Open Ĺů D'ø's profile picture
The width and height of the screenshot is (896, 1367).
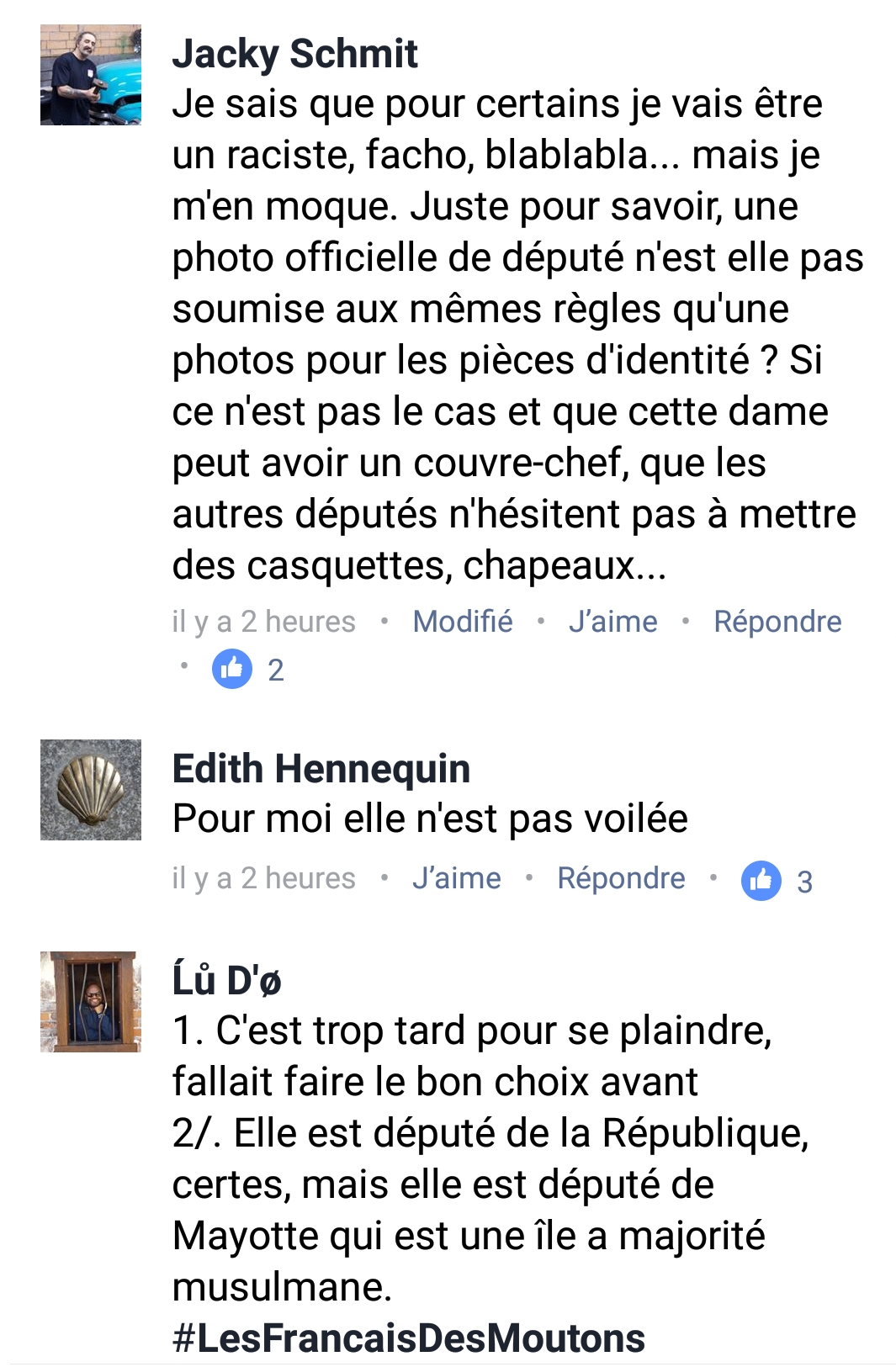coord(91,1002)
